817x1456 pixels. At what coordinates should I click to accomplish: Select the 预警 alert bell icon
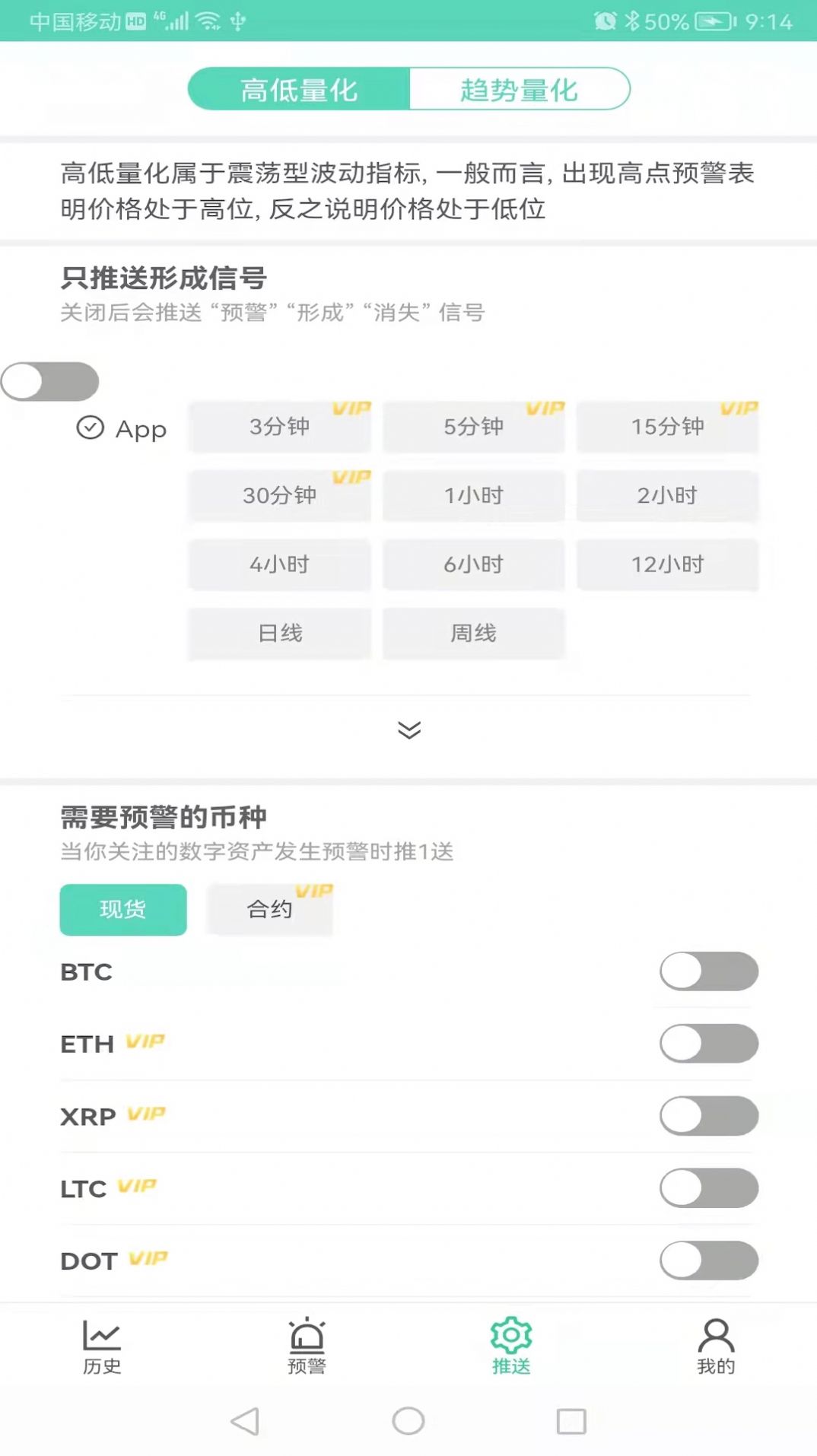coord(307,1340)
